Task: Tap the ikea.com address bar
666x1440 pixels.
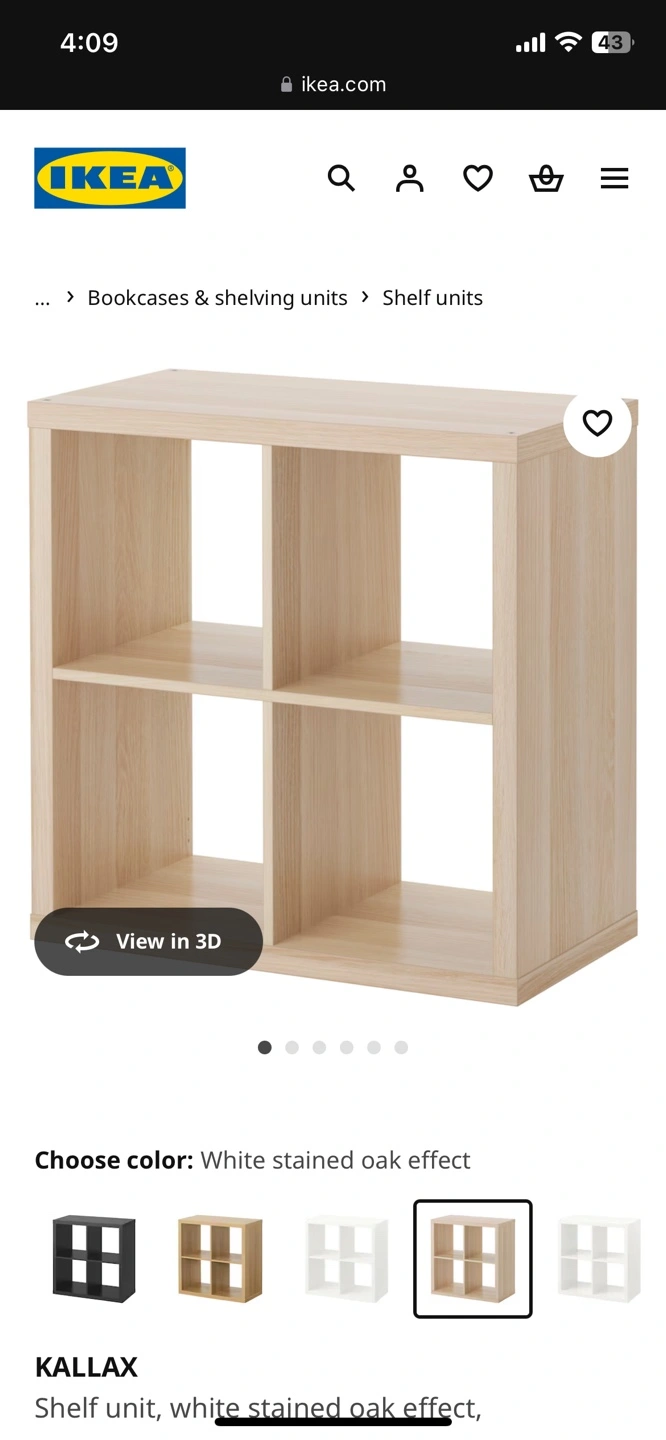Action: click(333, 84)
